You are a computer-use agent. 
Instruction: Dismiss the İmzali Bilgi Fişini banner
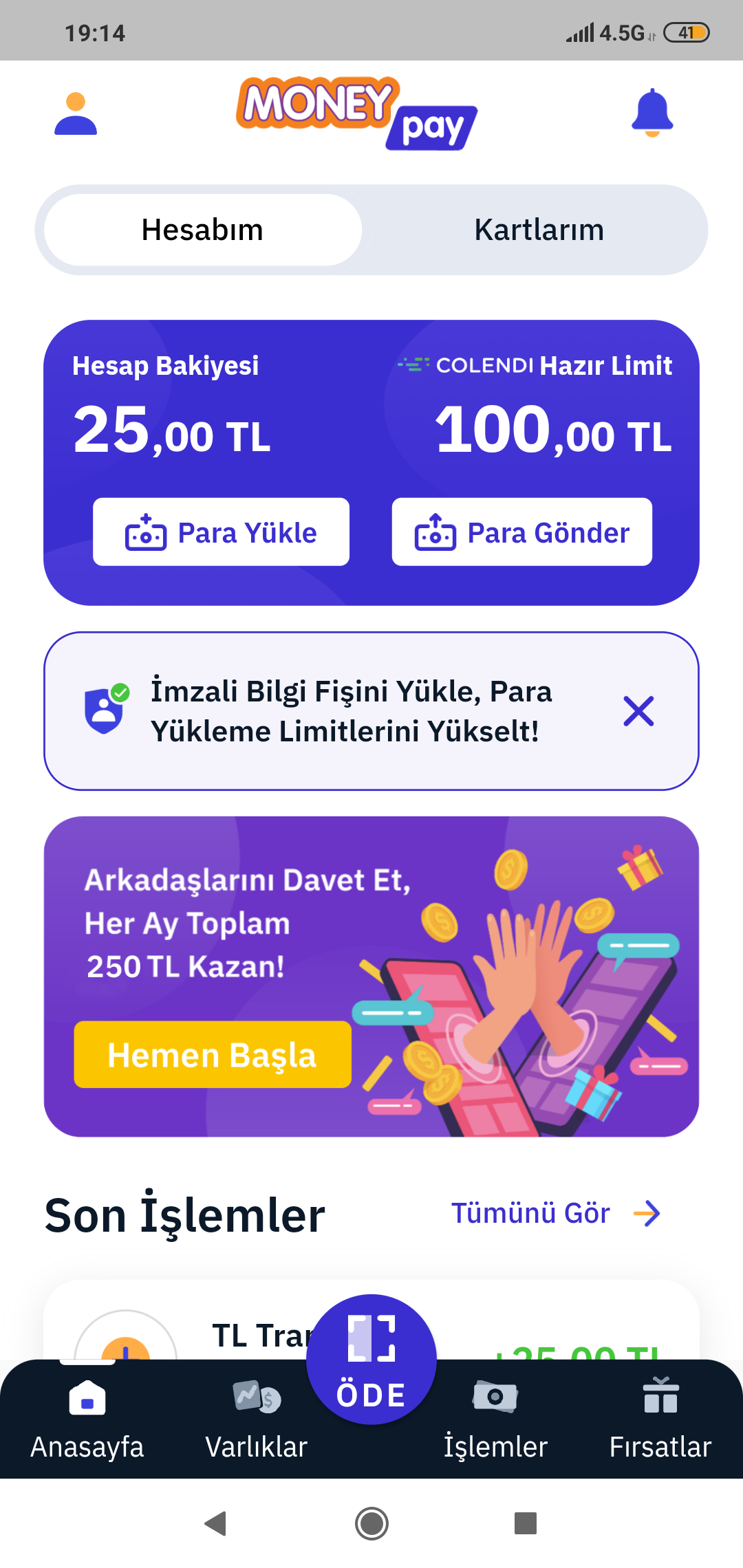pyautogui.click(x=638, y=711)
